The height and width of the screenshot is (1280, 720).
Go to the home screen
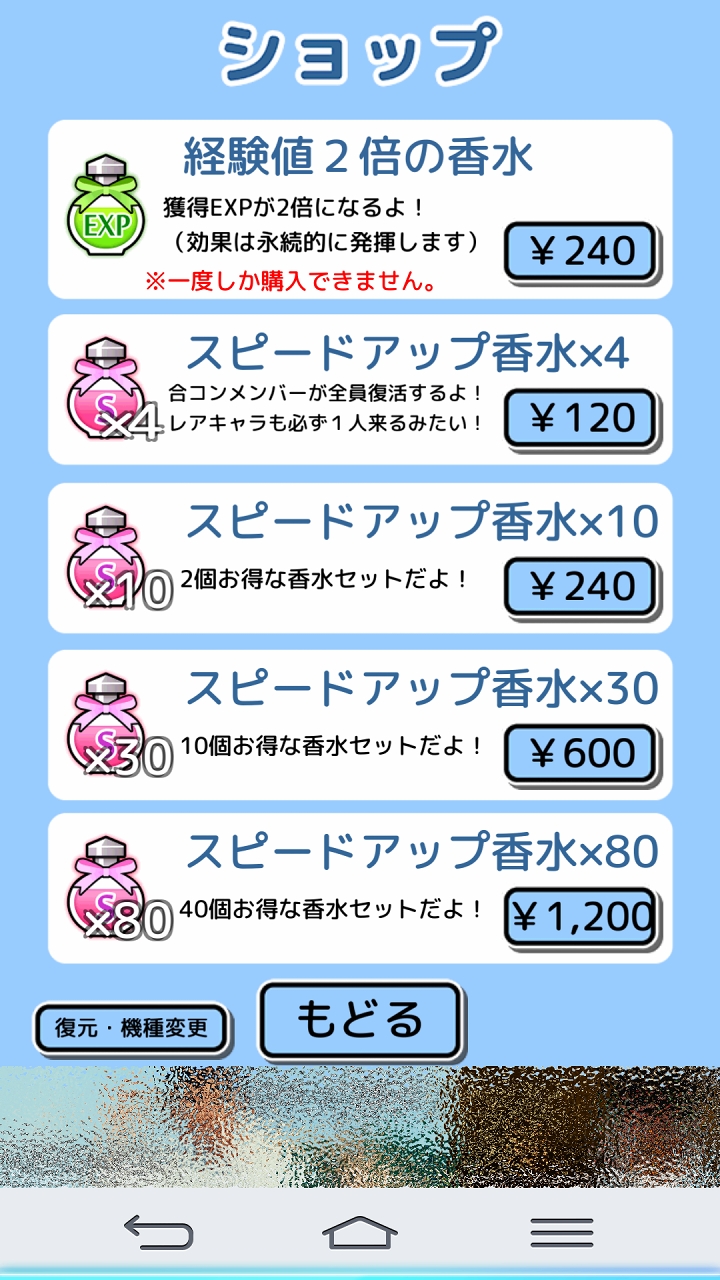click(x=360, y=1232)
